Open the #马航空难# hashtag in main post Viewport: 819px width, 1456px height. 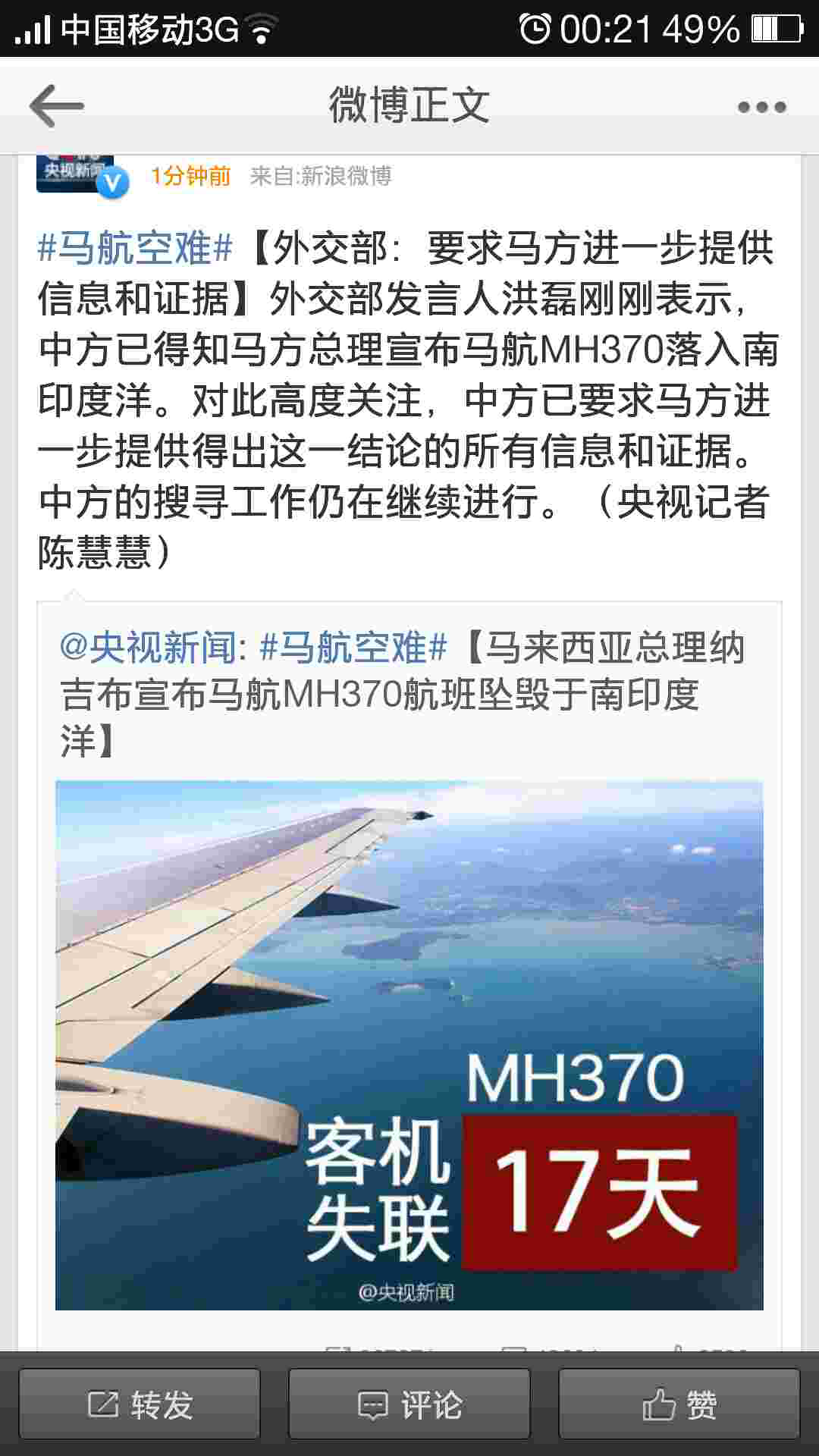coord(135,248)
